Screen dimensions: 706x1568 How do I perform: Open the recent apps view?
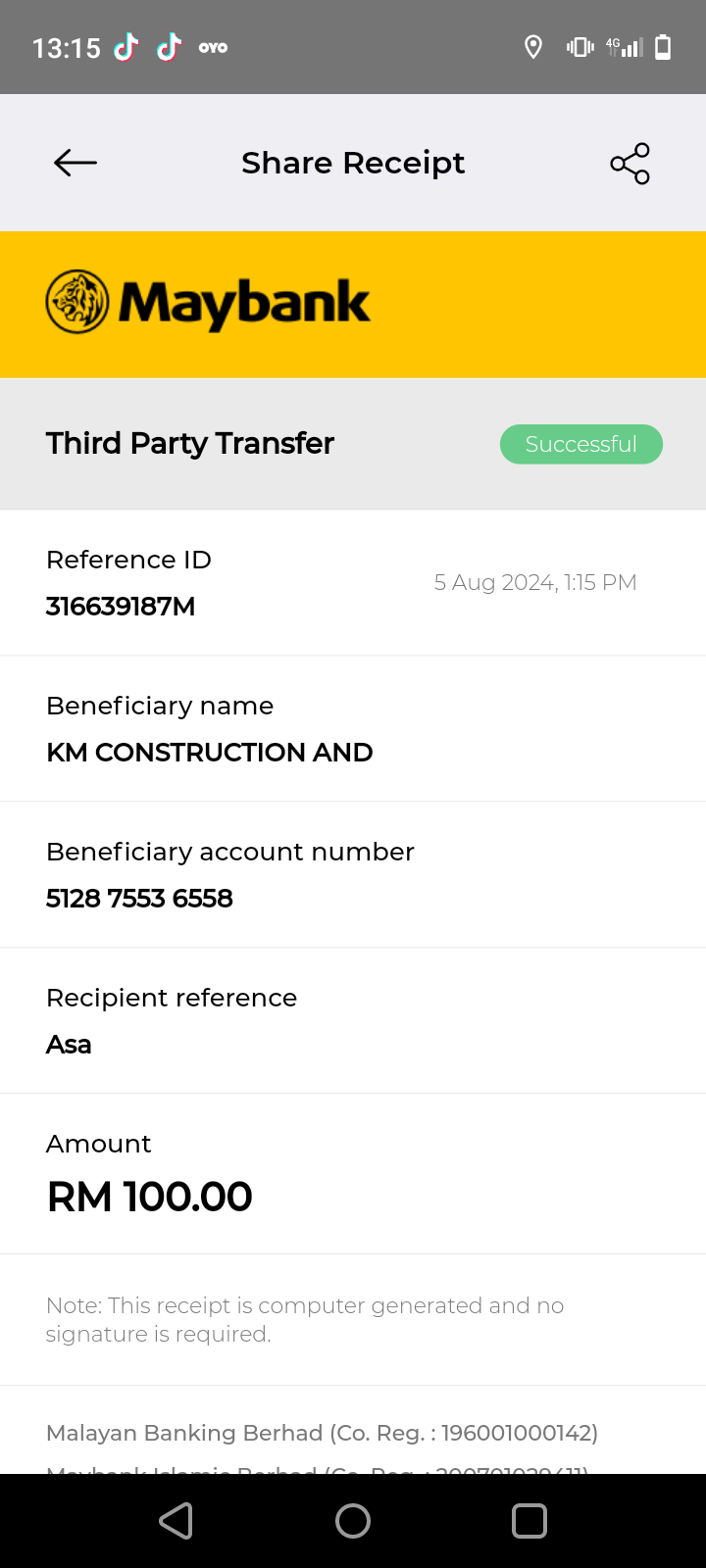coord(529,1521)
